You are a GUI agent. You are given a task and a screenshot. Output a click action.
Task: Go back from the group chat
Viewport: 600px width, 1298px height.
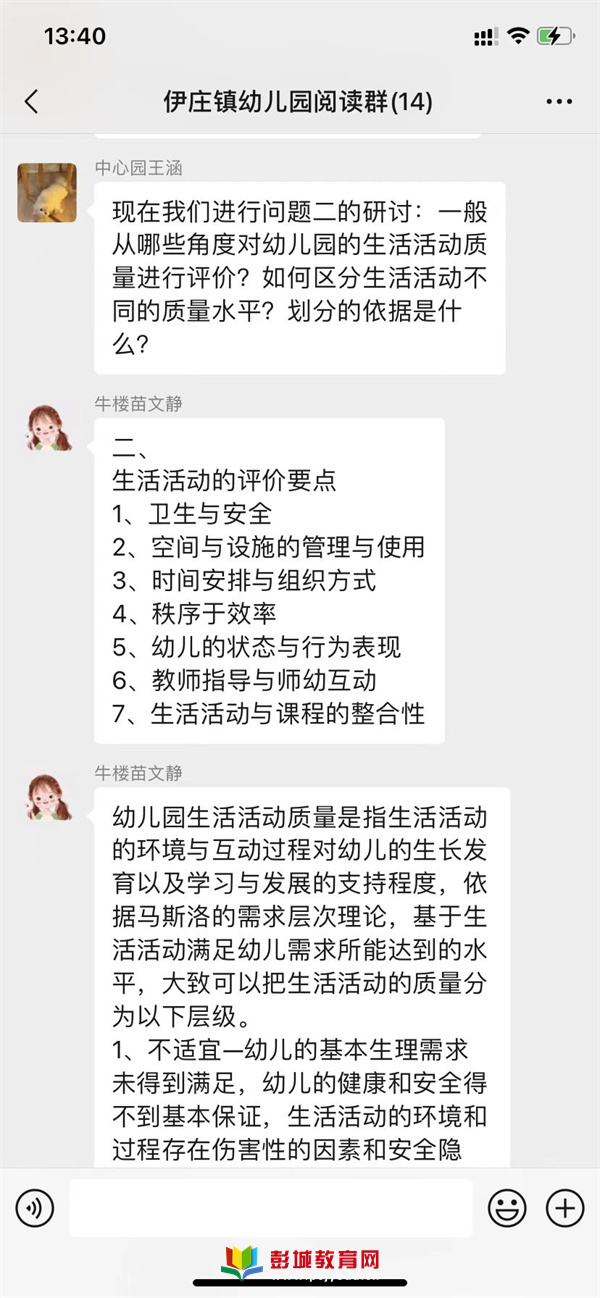pyautogui.click(x=32, y=102)
